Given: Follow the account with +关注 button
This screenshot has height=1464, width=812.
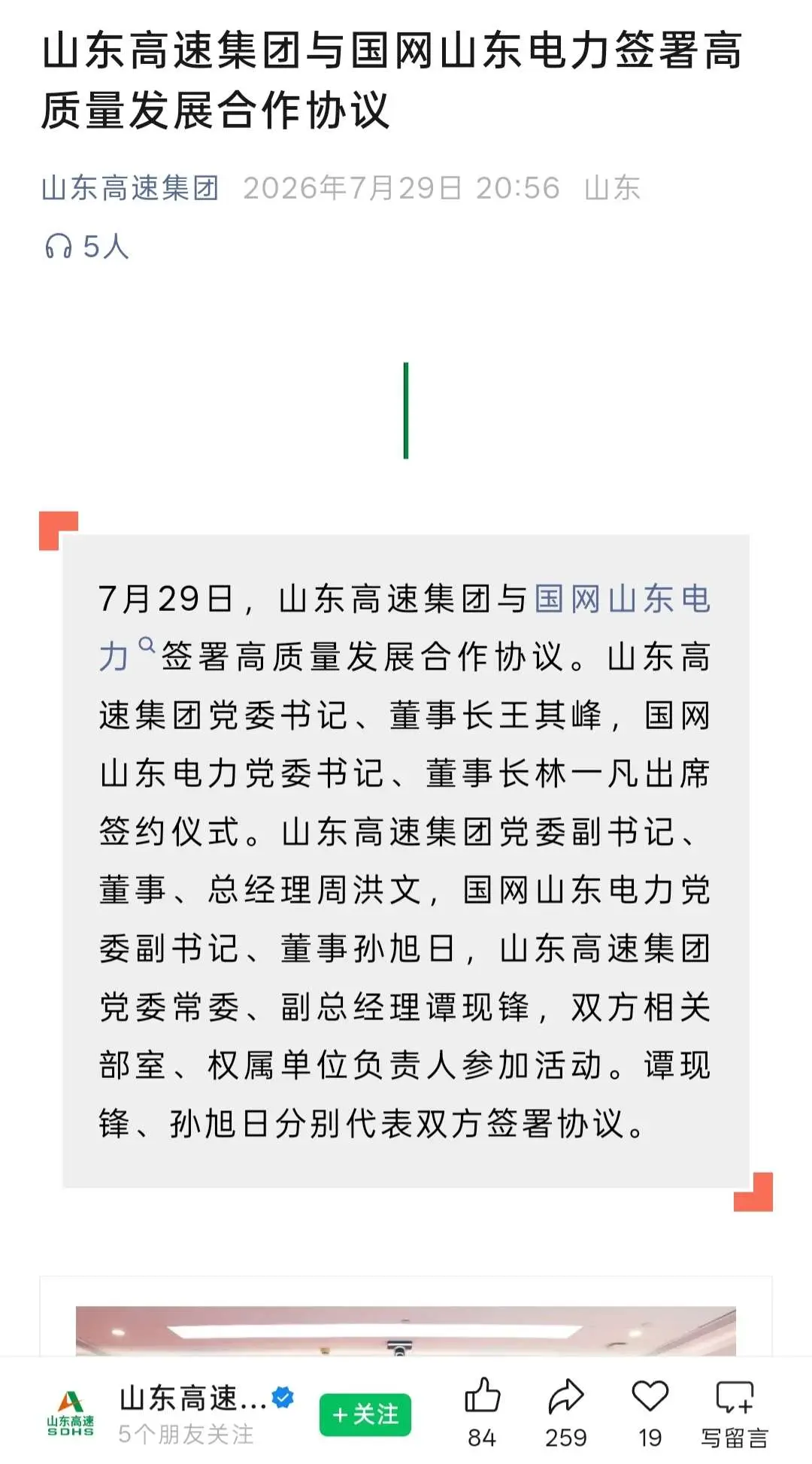Looking at the screenshot, I should [x=365, y=1414].
